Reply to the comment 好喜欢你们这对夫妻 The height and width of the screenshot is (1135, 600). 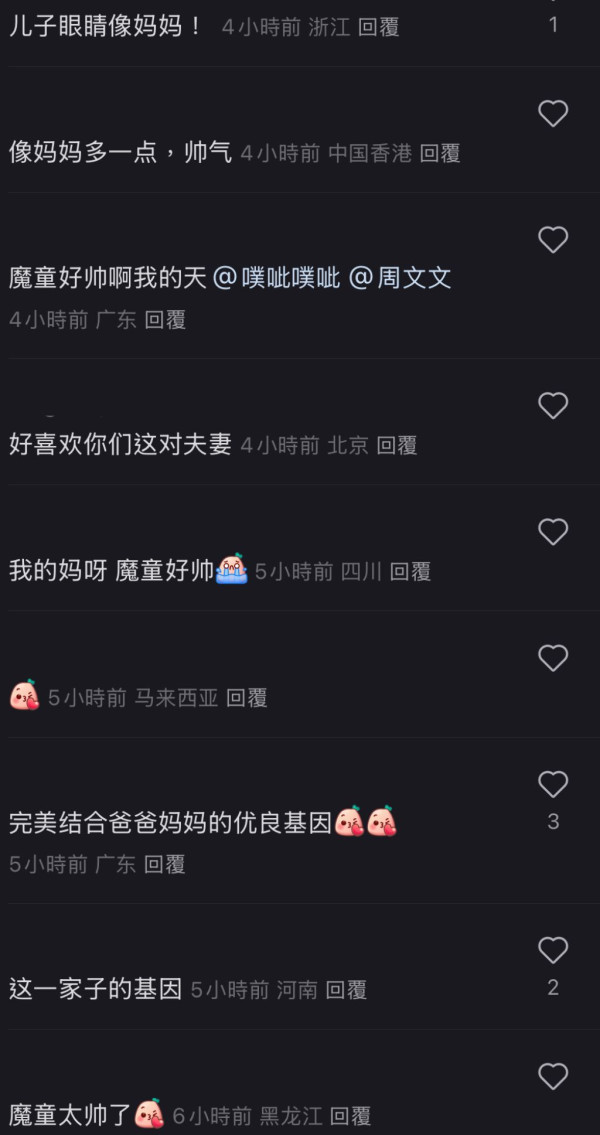[397, 446]
